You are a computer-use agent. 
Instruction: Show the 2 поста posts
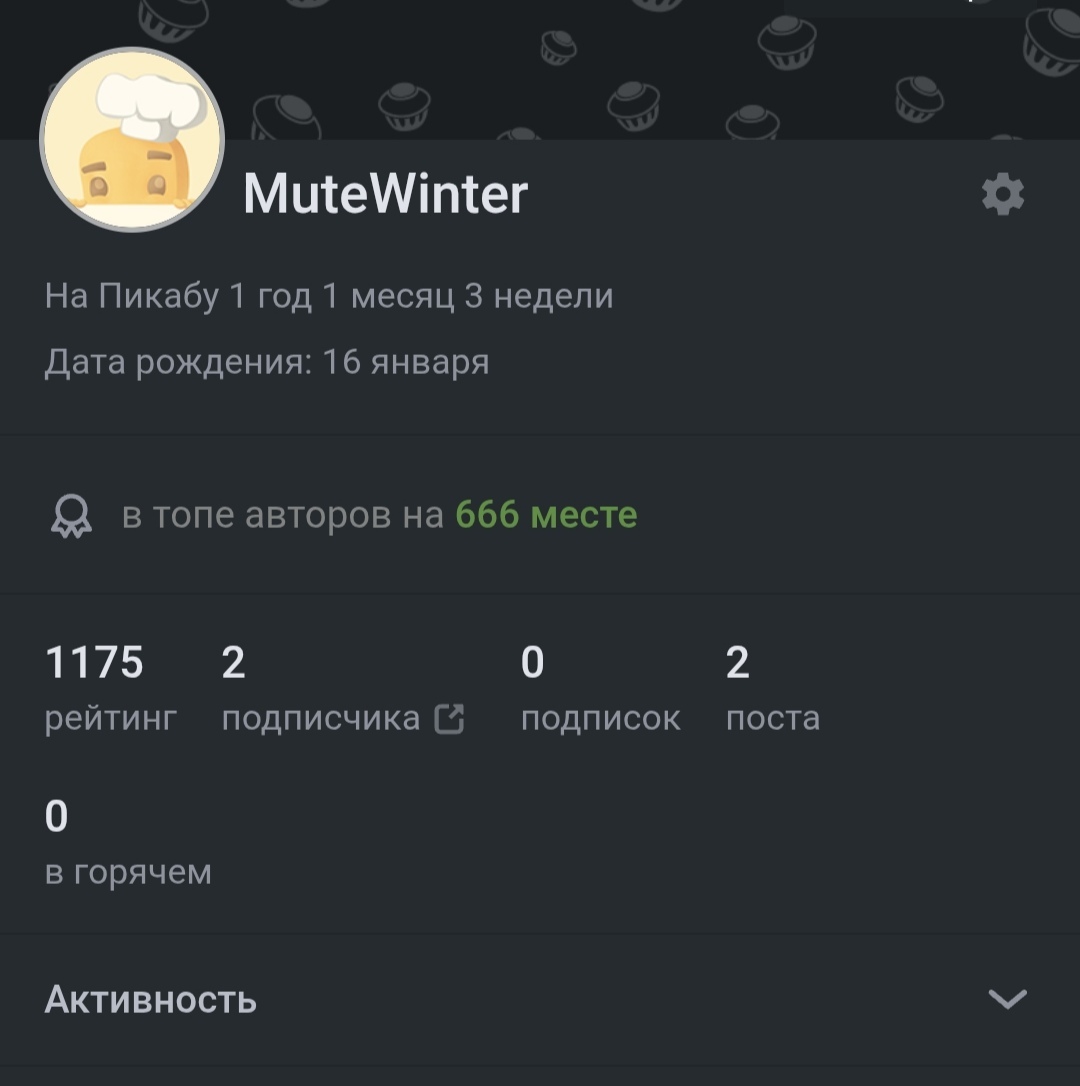[x=772, y=690]
